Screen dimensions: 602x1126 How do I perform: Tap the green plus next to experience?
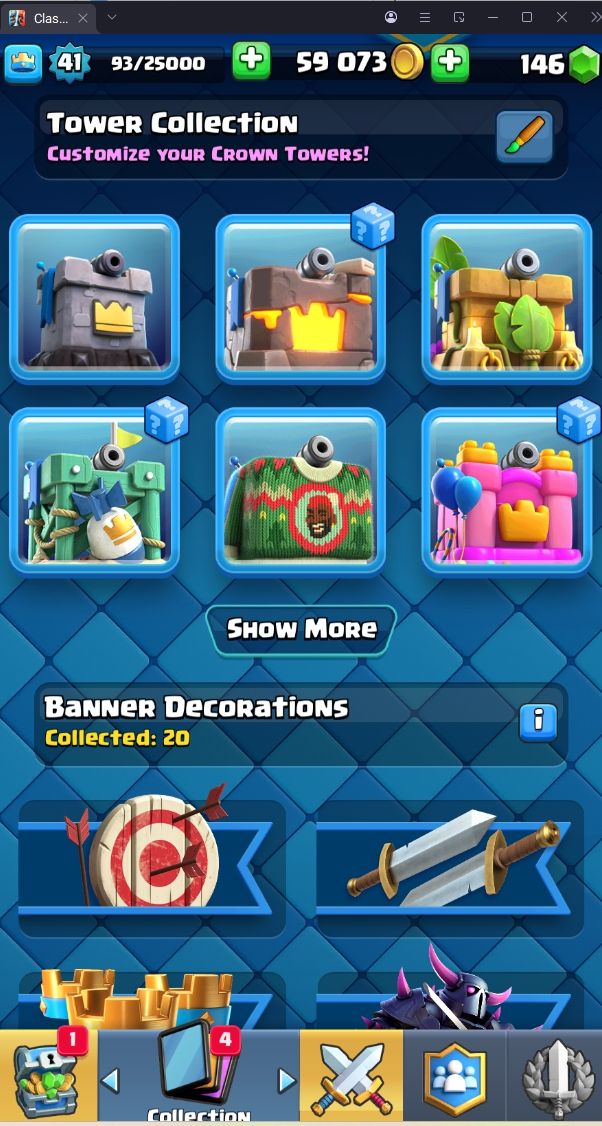tap(252, 61)
